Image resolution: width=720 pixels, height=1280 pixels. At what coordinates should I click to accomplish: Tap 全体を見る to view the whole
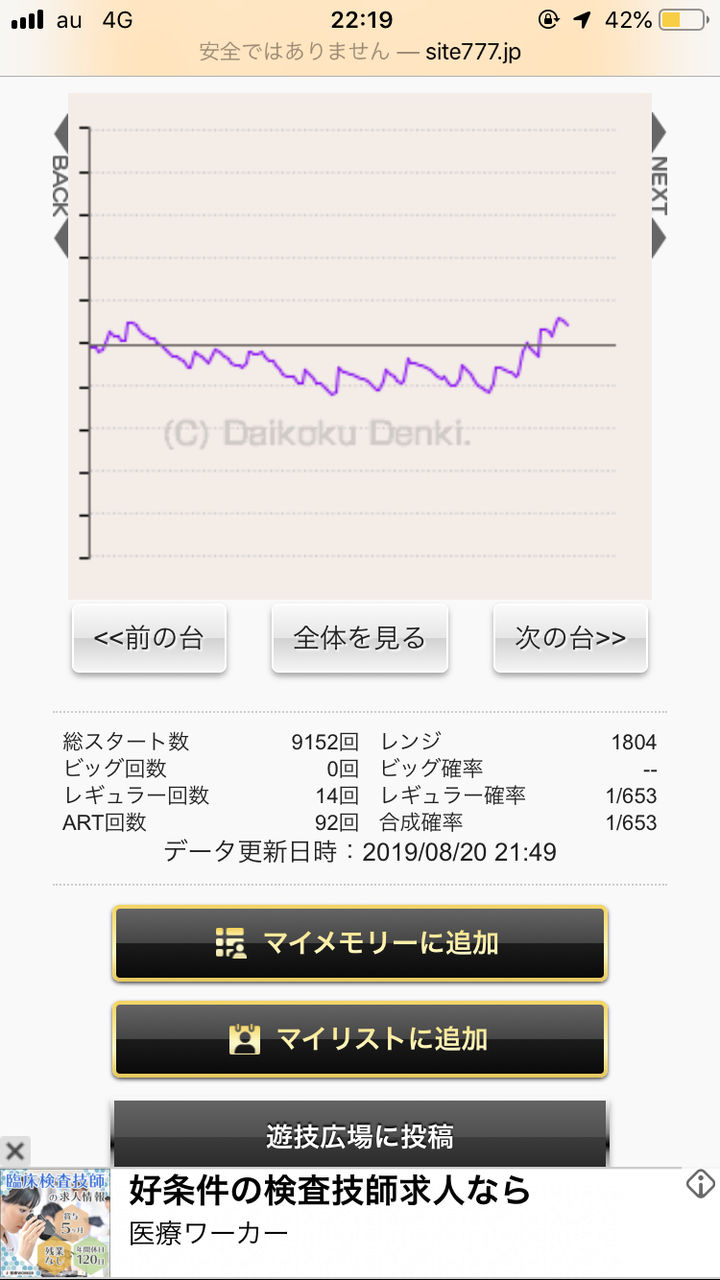click(360, 638)
